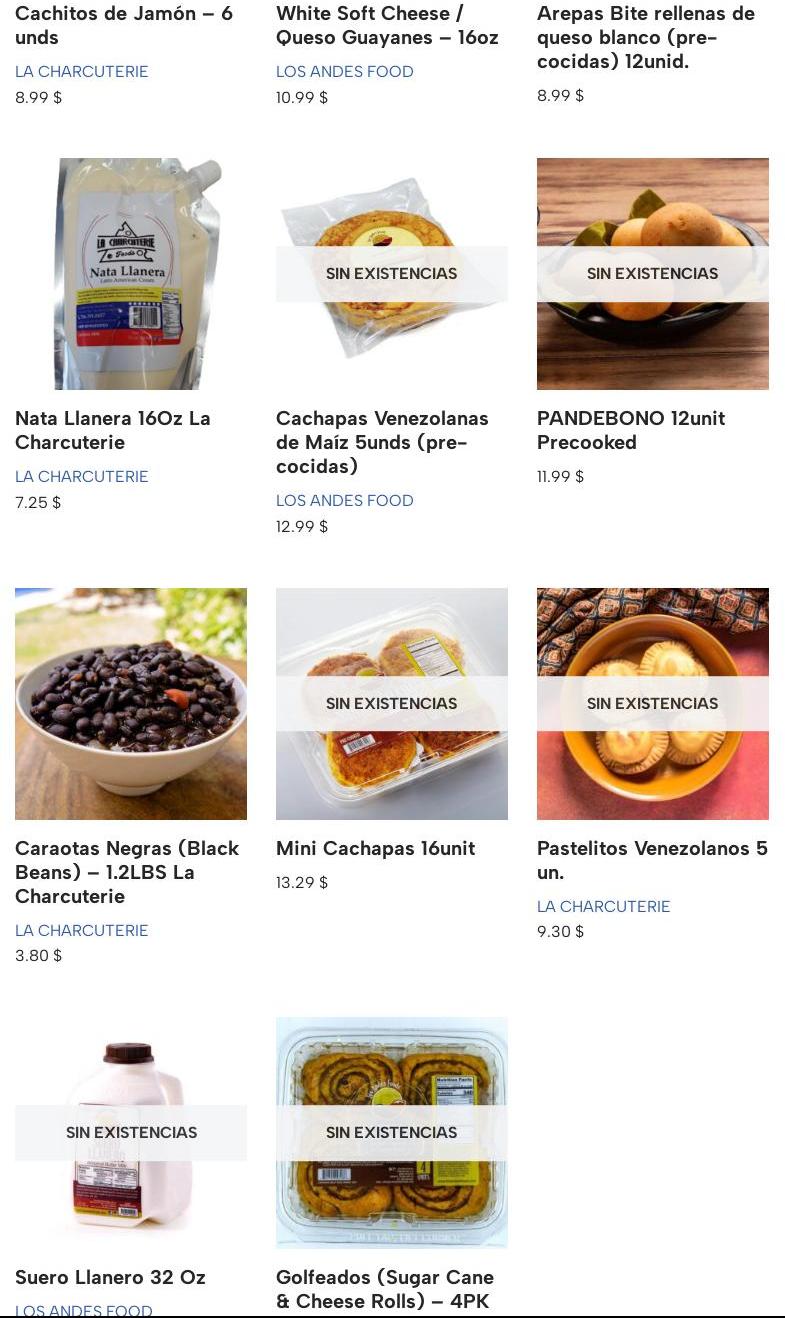Image resolution: width=785 pixels, height=1318 pixels.
Task: Open LA CHARCUTERIE brand under Nata Llanera
Action: [82, 477]
